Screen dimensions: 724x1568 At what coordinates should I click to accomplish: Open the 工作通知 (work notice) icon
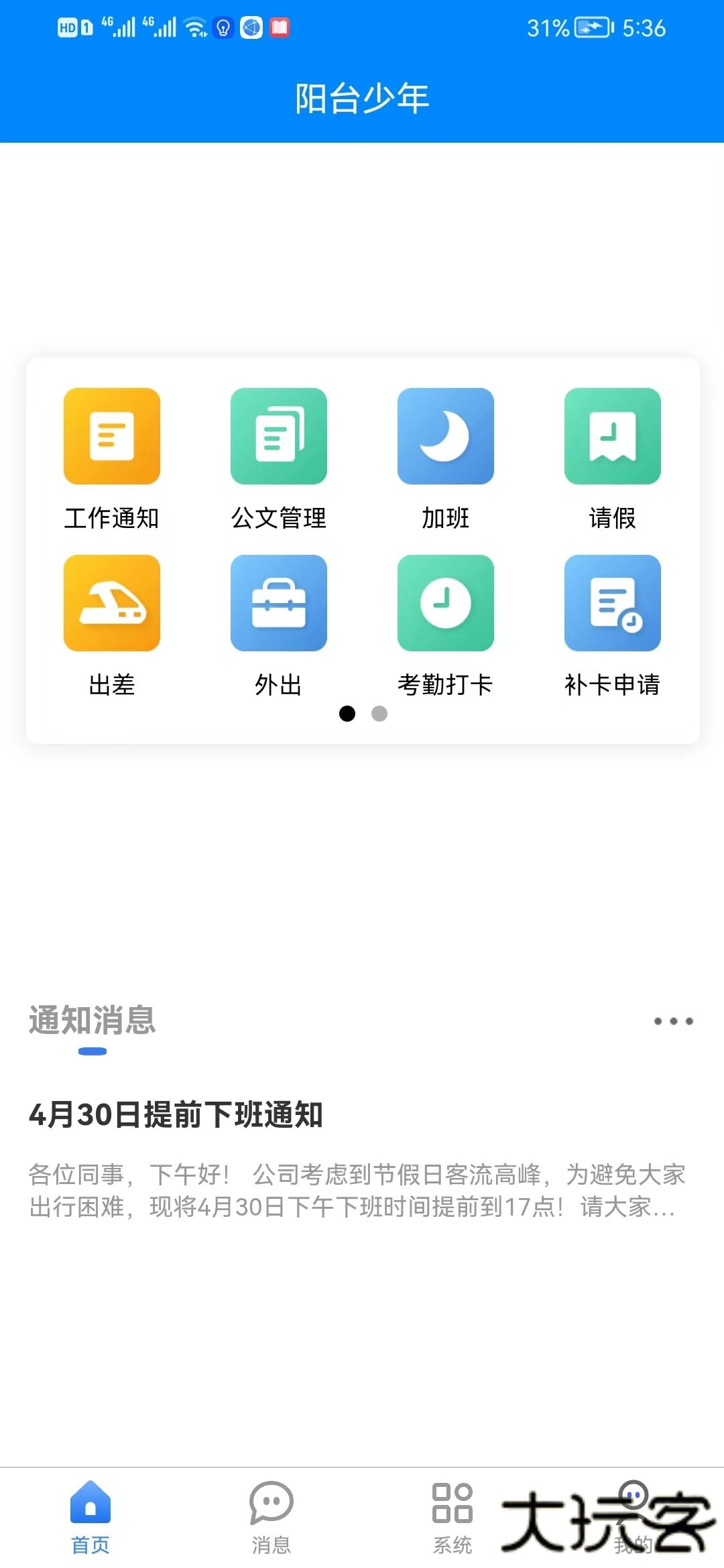(x=111, y=436)
